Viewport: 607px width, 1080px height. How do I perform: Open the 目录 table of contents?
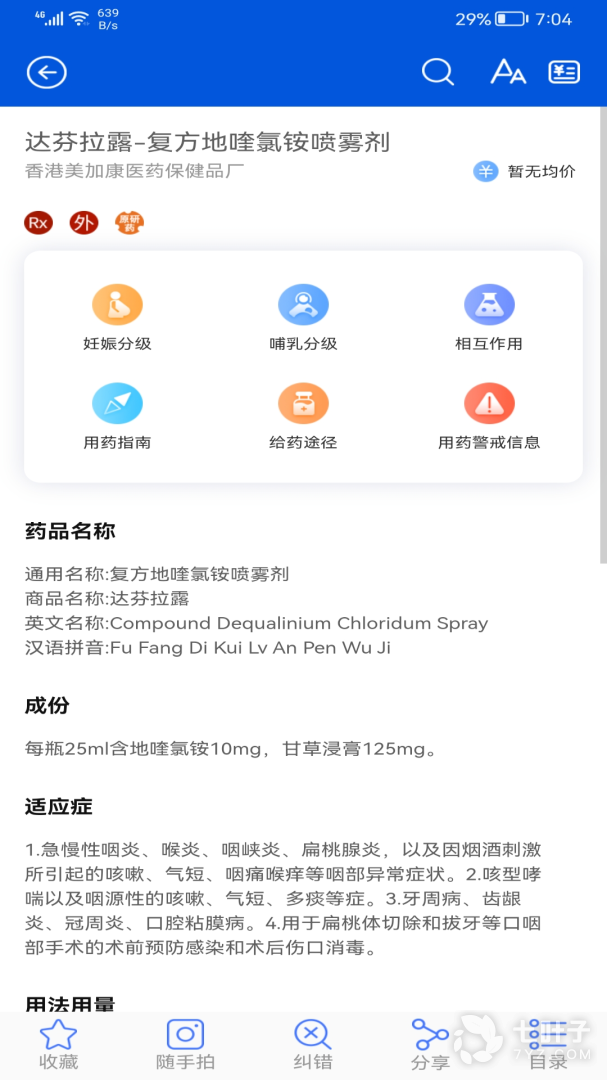[x=548, y=1045]
